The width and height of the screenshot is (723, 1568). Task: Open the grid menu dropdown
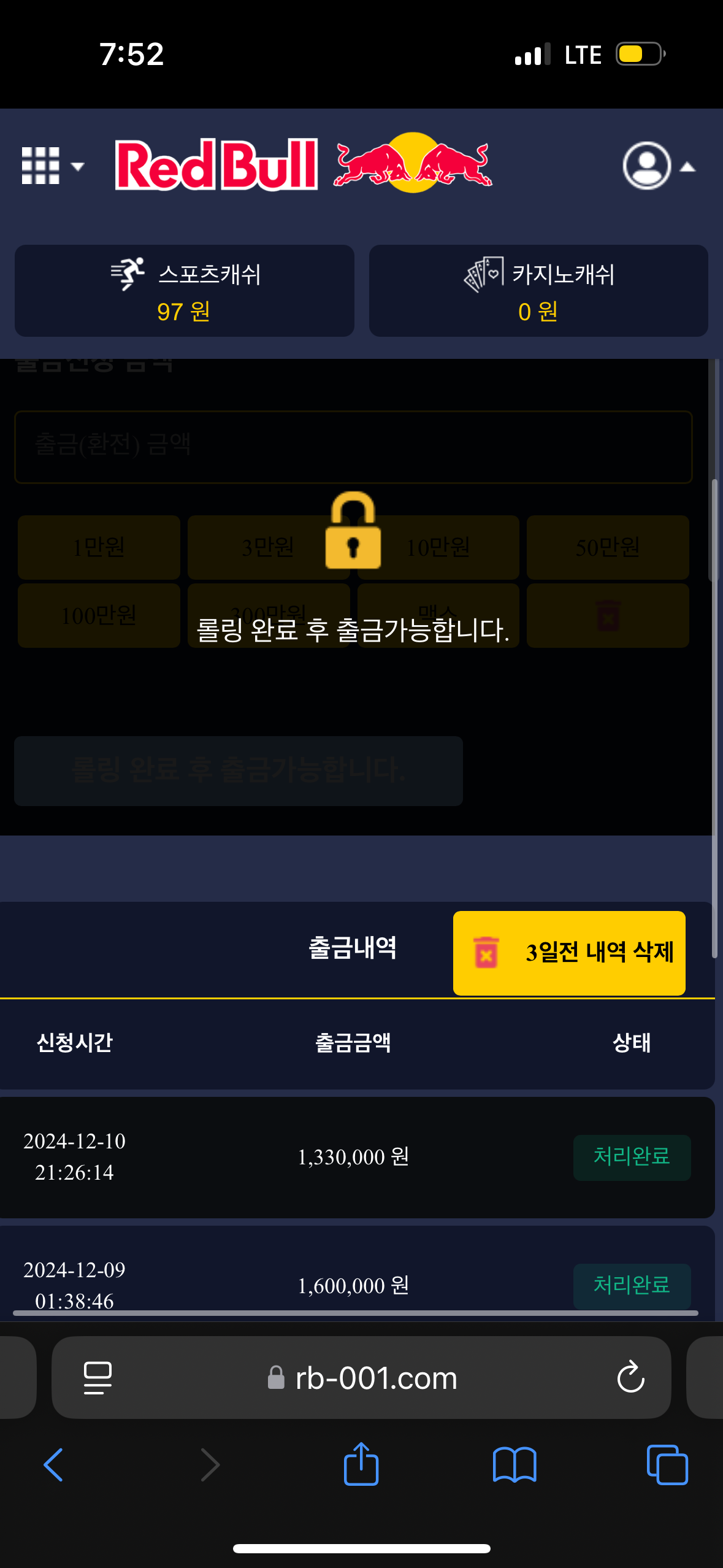click(52, 166)
